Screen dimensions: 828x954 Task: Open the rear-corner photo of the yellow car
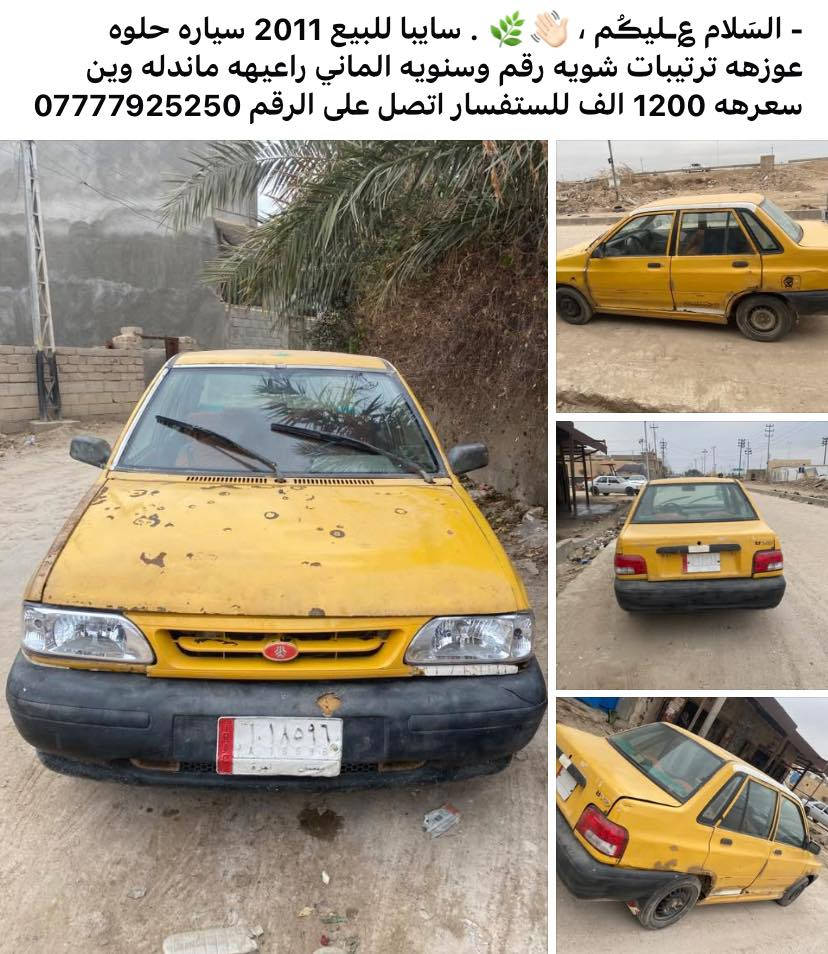click(x=692, y=824)
